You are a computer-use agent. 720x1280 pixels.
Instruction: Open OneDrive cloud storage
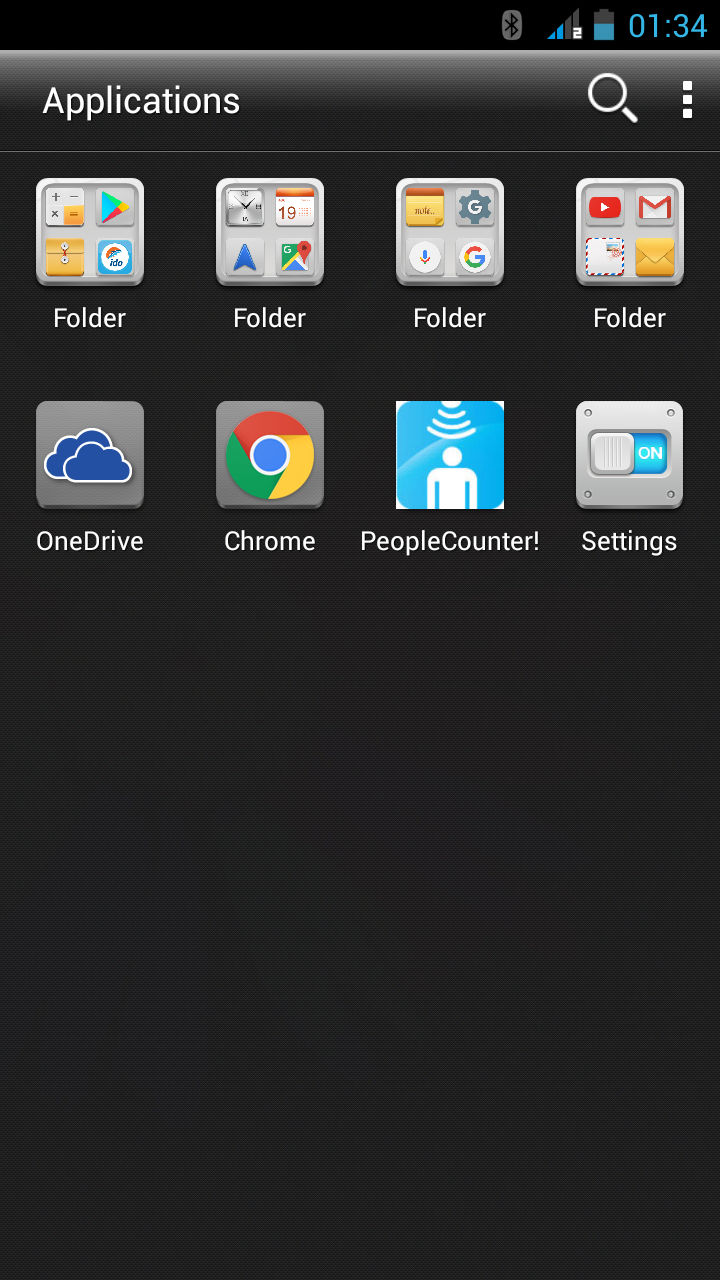click(90, 455)
